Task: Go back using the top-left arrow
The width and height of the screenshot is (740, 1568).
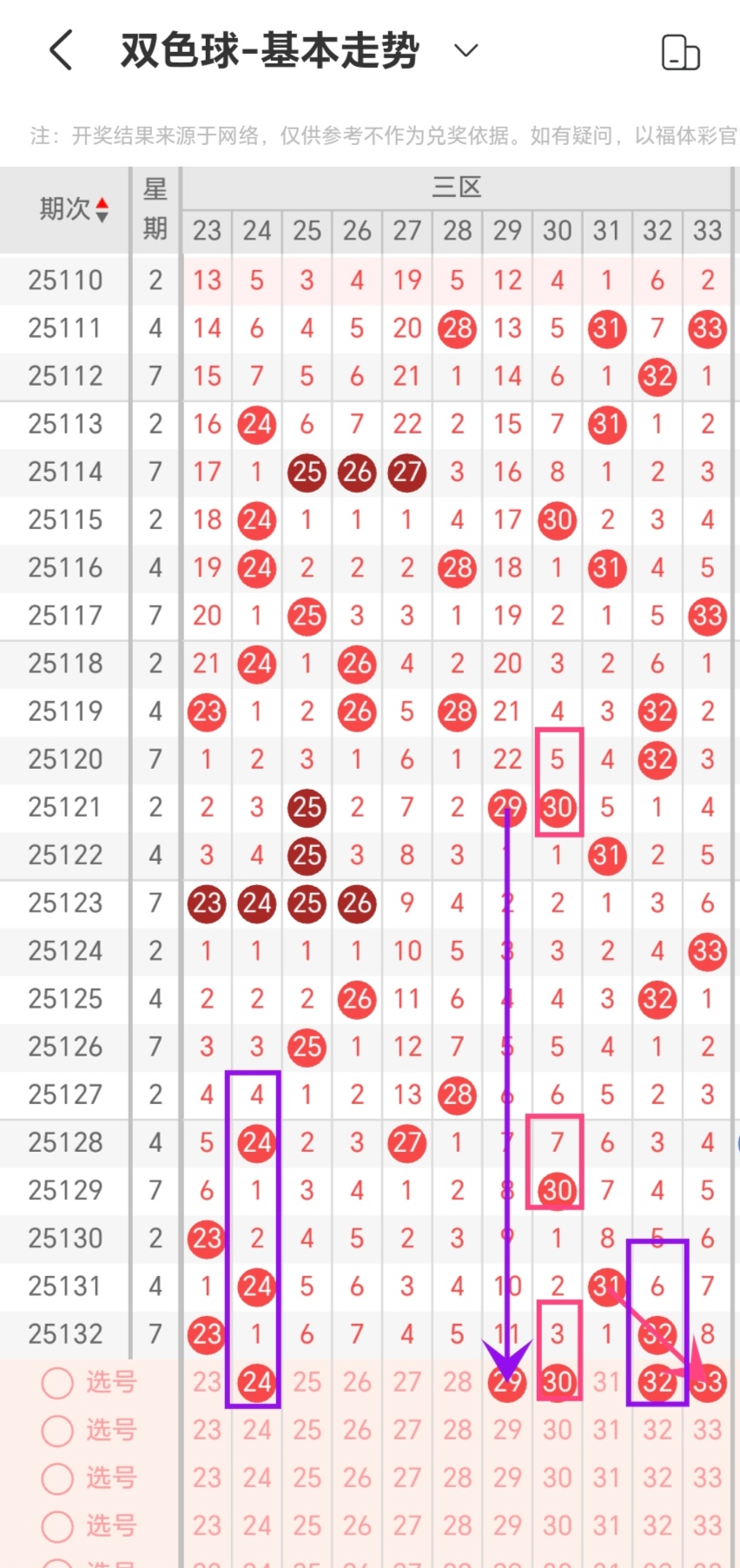Action: click(61, 50)
